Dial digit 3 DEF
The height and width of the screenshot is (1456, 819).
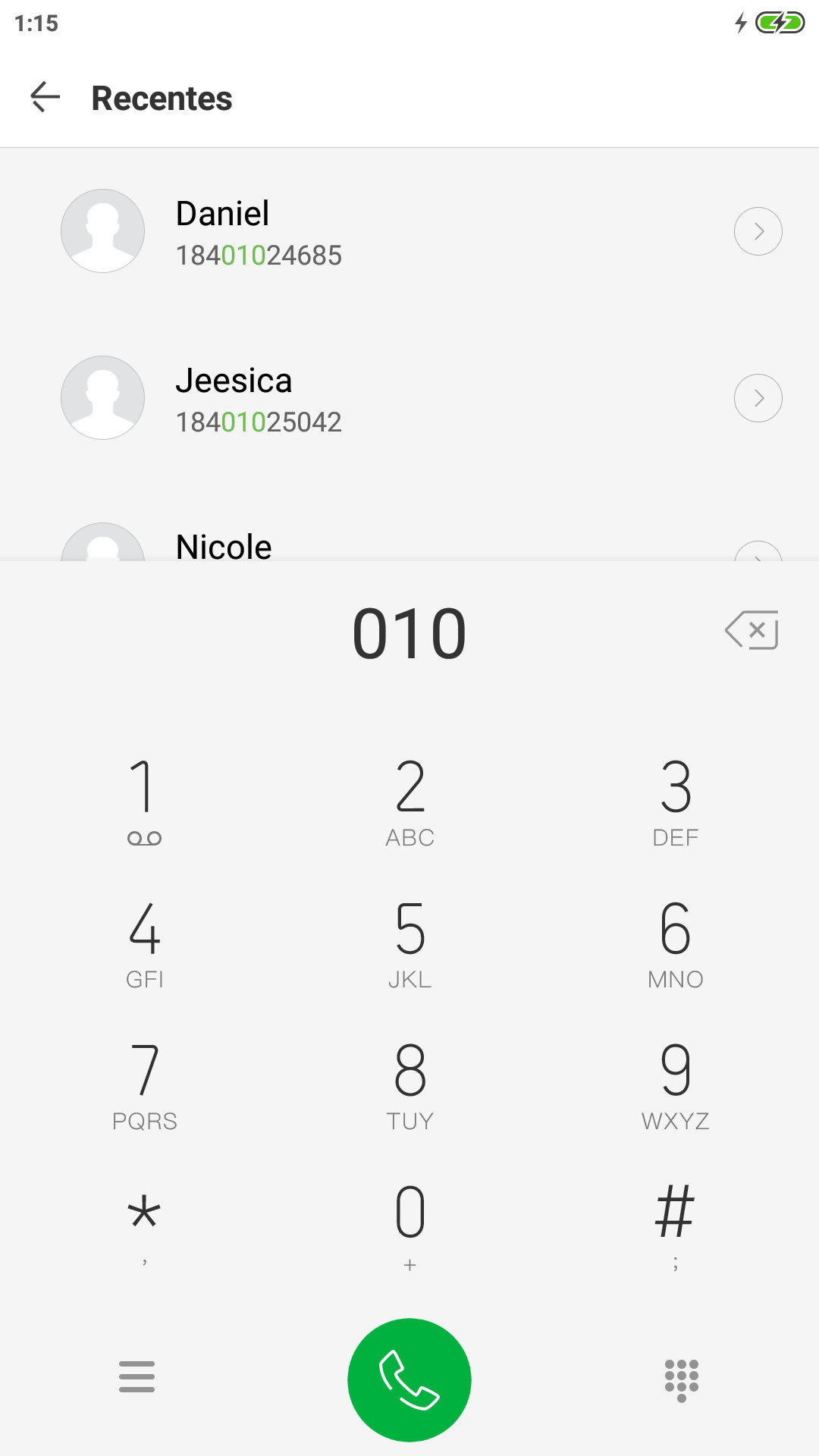pyautogui.click(x=675, y=802)
